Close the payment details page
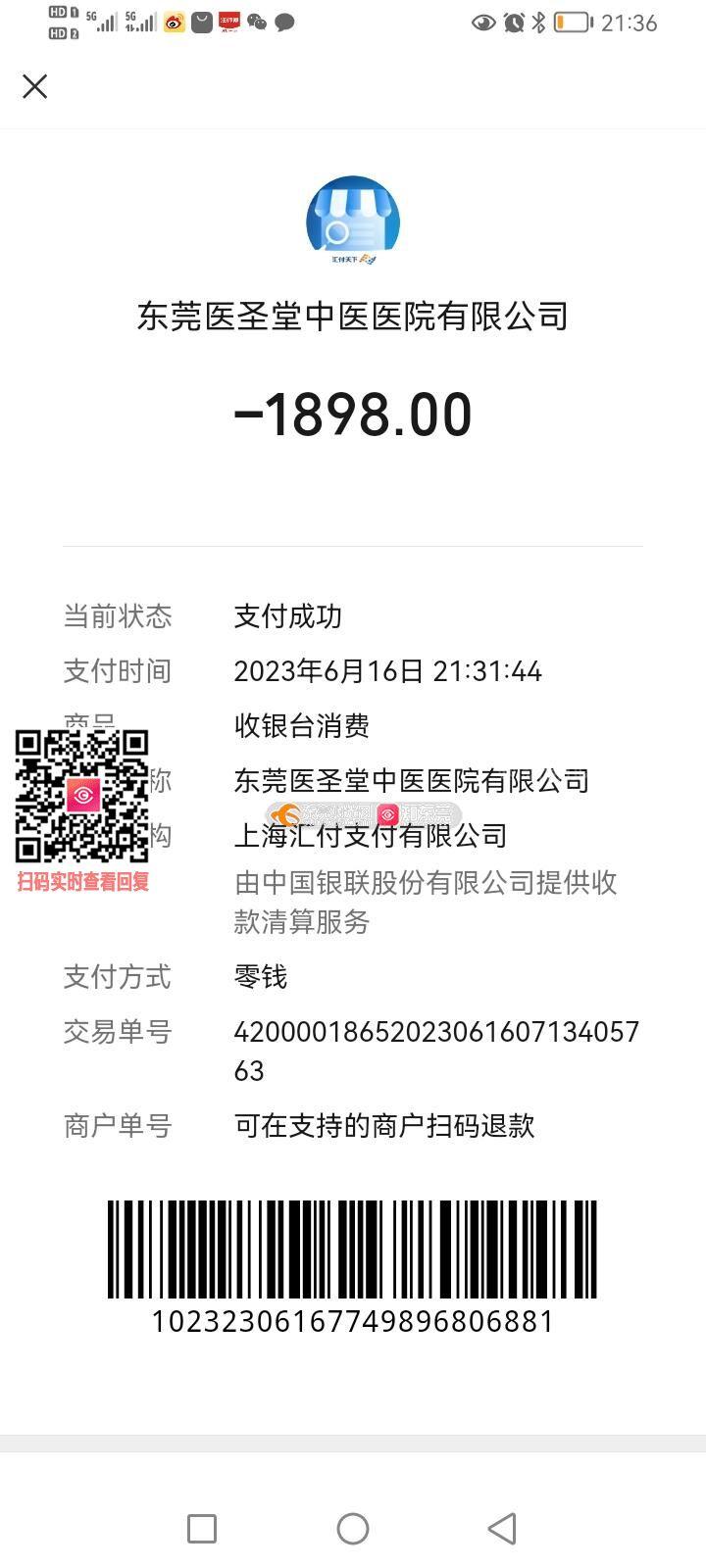 [x=35, y=86]
